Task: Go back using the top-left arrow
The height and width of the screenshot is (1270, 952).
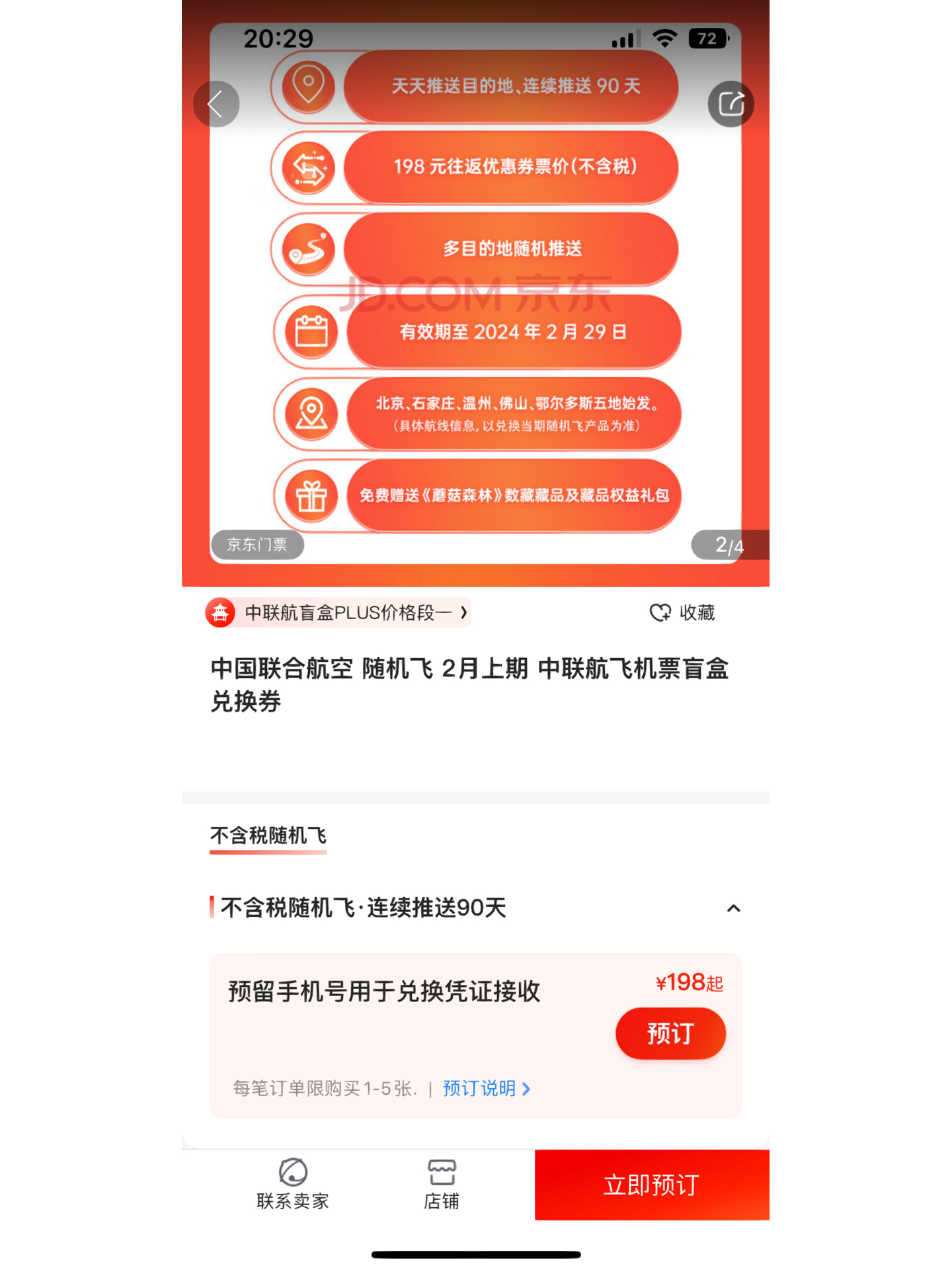Action: (216, 104)
